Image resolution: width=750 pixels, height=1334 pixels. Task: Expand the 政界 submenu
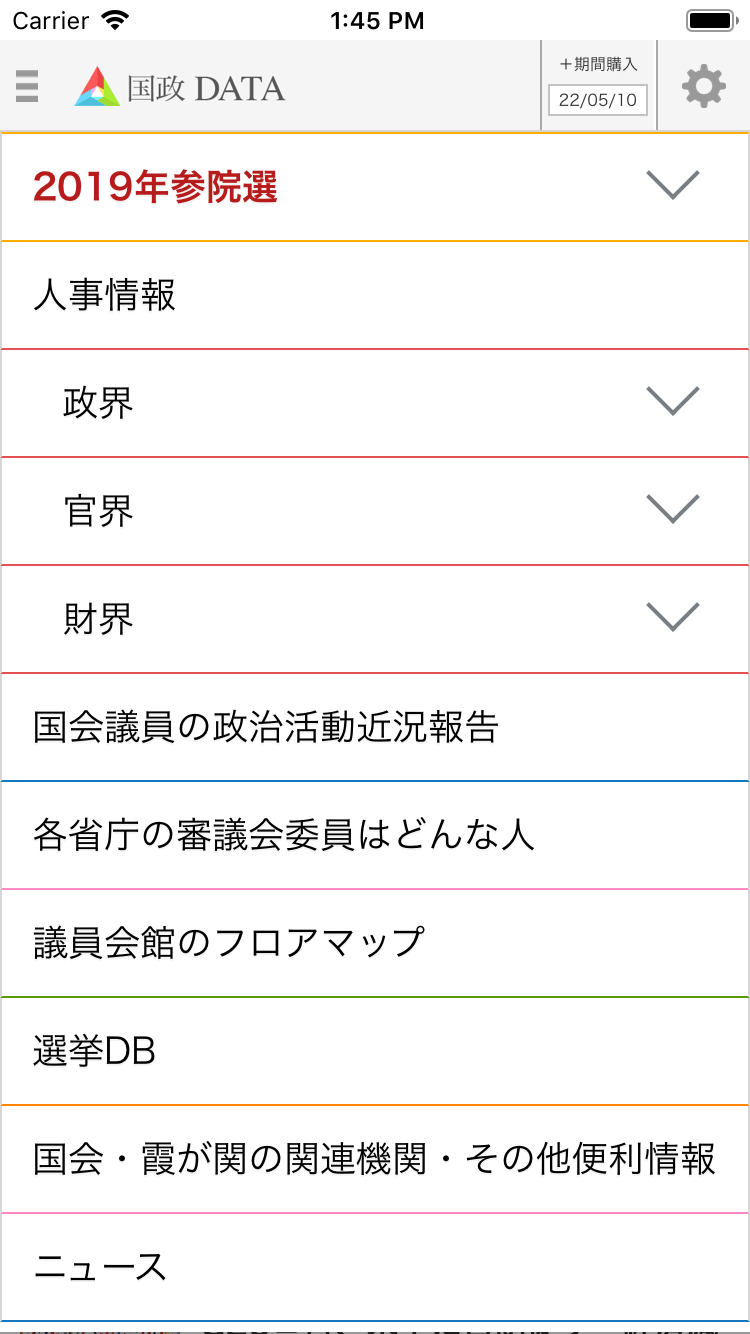pos(672,402)
